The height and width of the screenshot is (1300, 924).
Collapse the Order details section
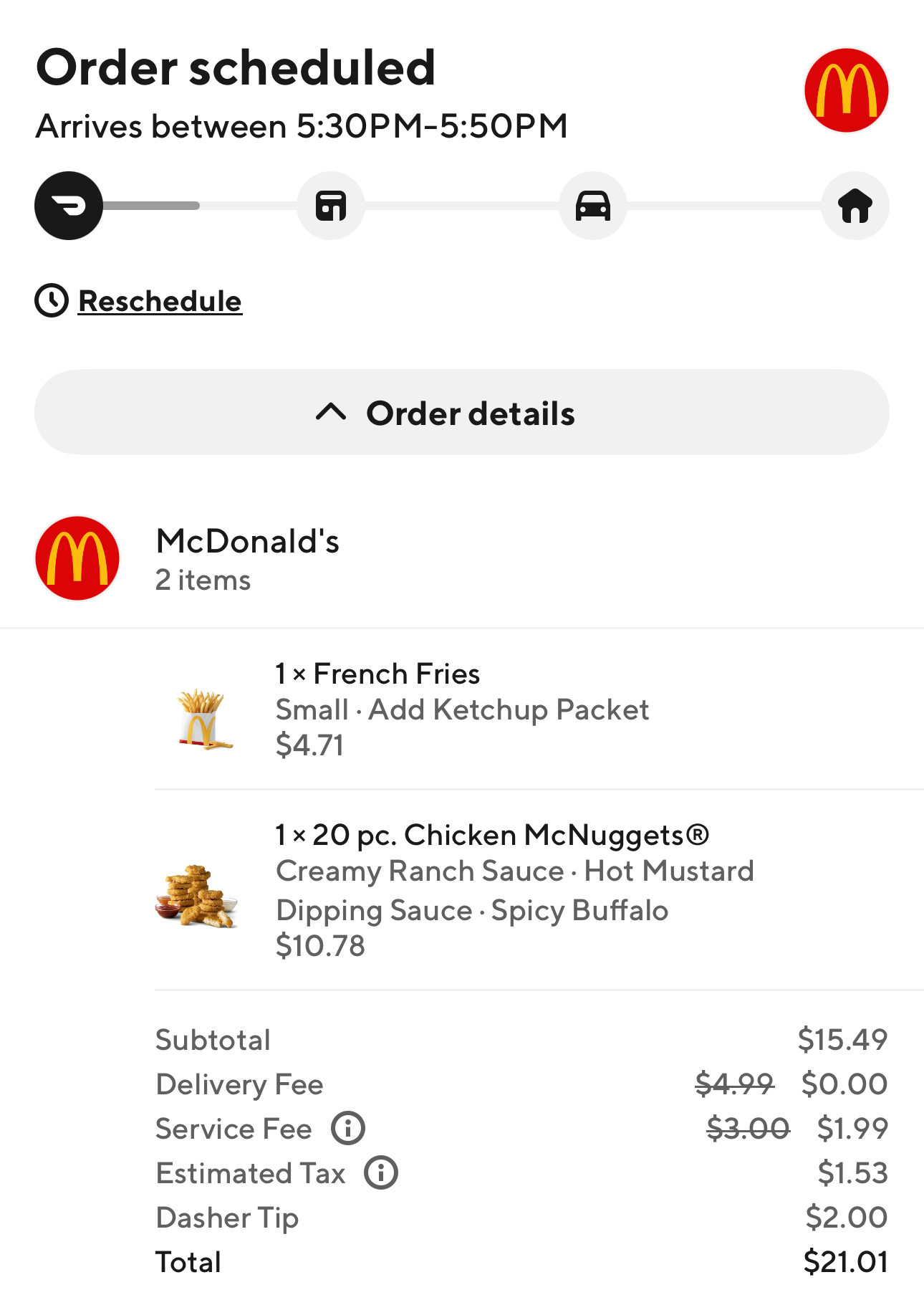point(462,412)
